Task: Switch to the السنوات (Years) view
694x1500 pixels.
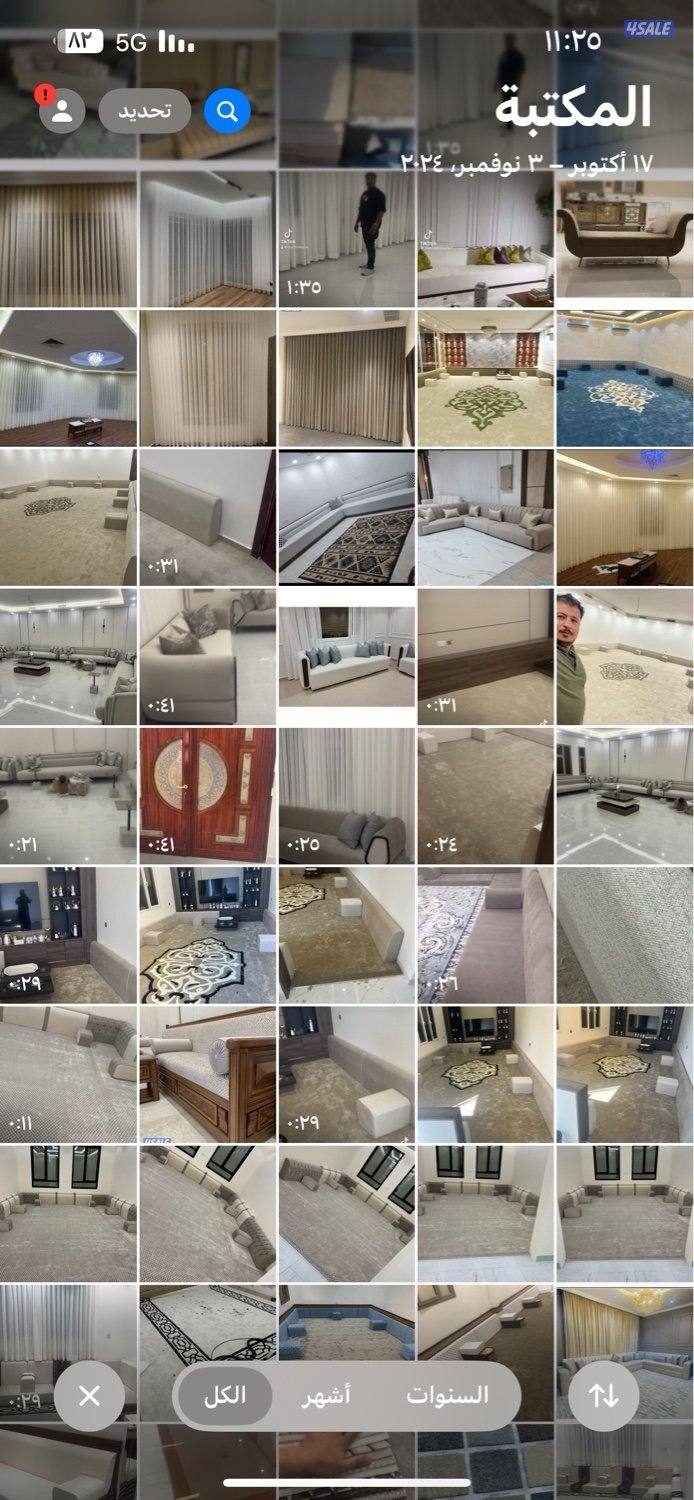Action: click(448, 1395)
